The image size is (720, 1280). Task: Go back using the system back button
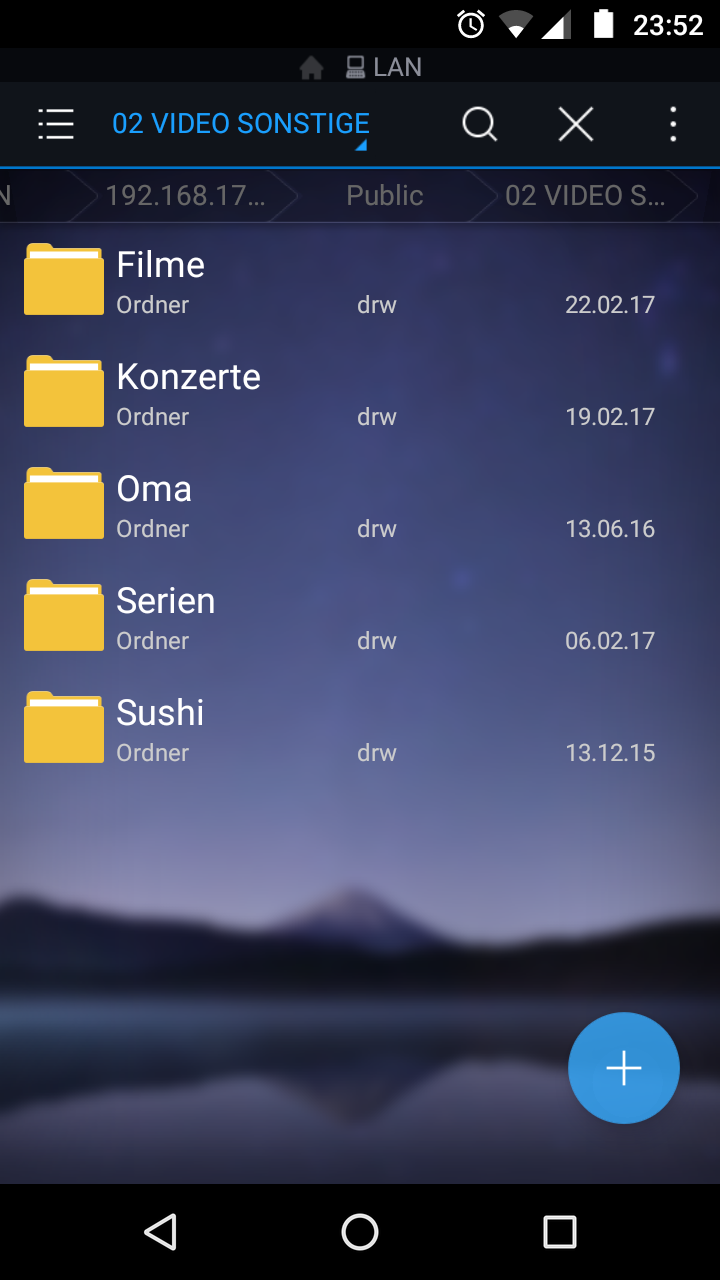160,1232
